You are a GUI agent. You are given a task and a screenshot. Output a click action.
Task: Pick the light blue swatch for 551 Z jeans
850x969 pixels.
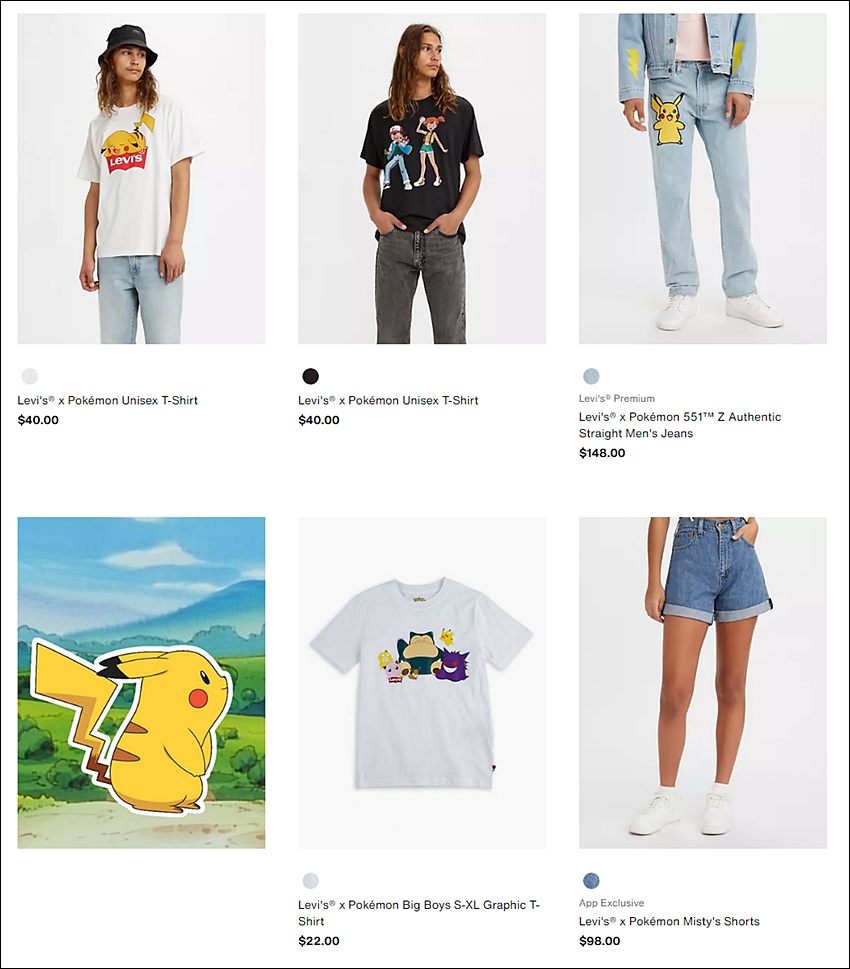591,376
